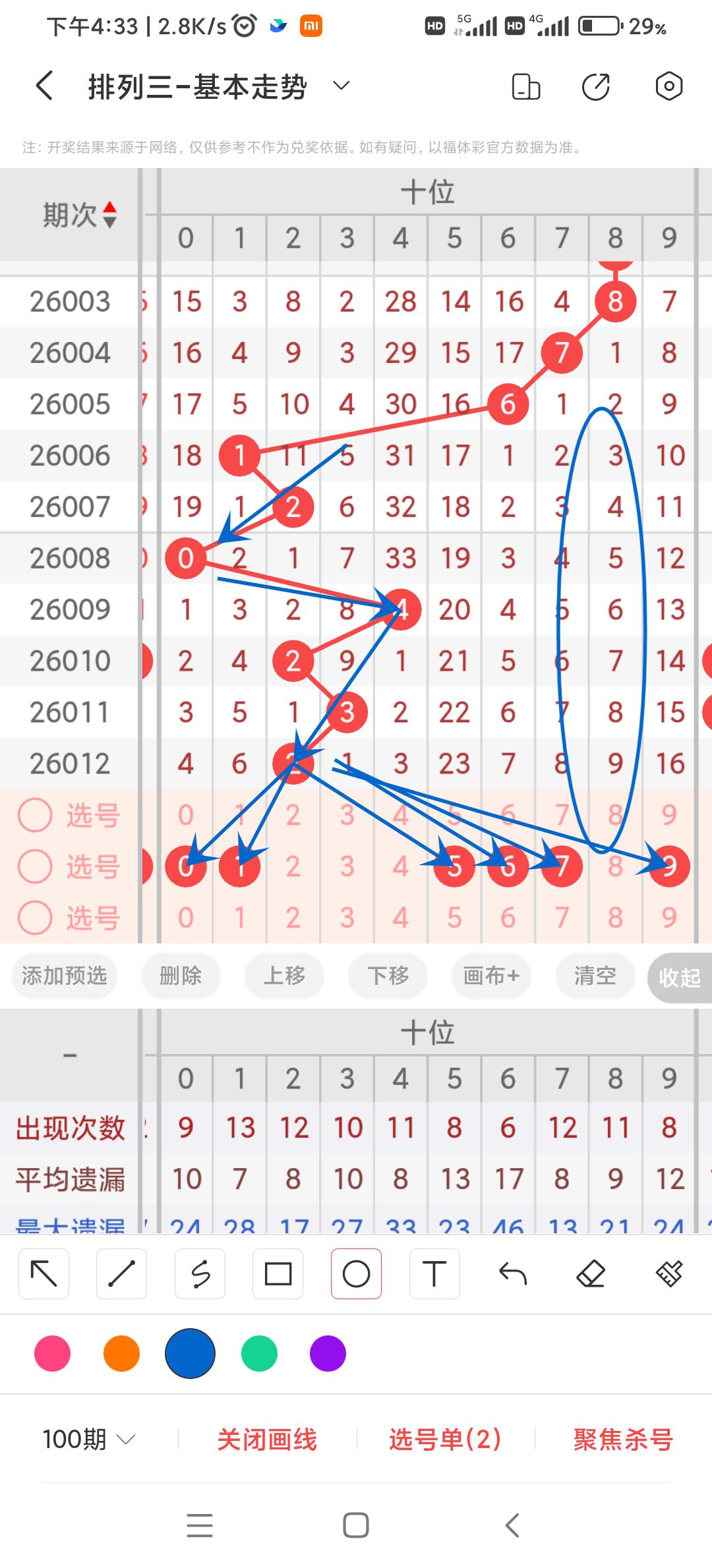Undo the last drawn stroke
The width and height of the screenshot is (712, 1568).
pyautogui.click(x=512, y=1274)
